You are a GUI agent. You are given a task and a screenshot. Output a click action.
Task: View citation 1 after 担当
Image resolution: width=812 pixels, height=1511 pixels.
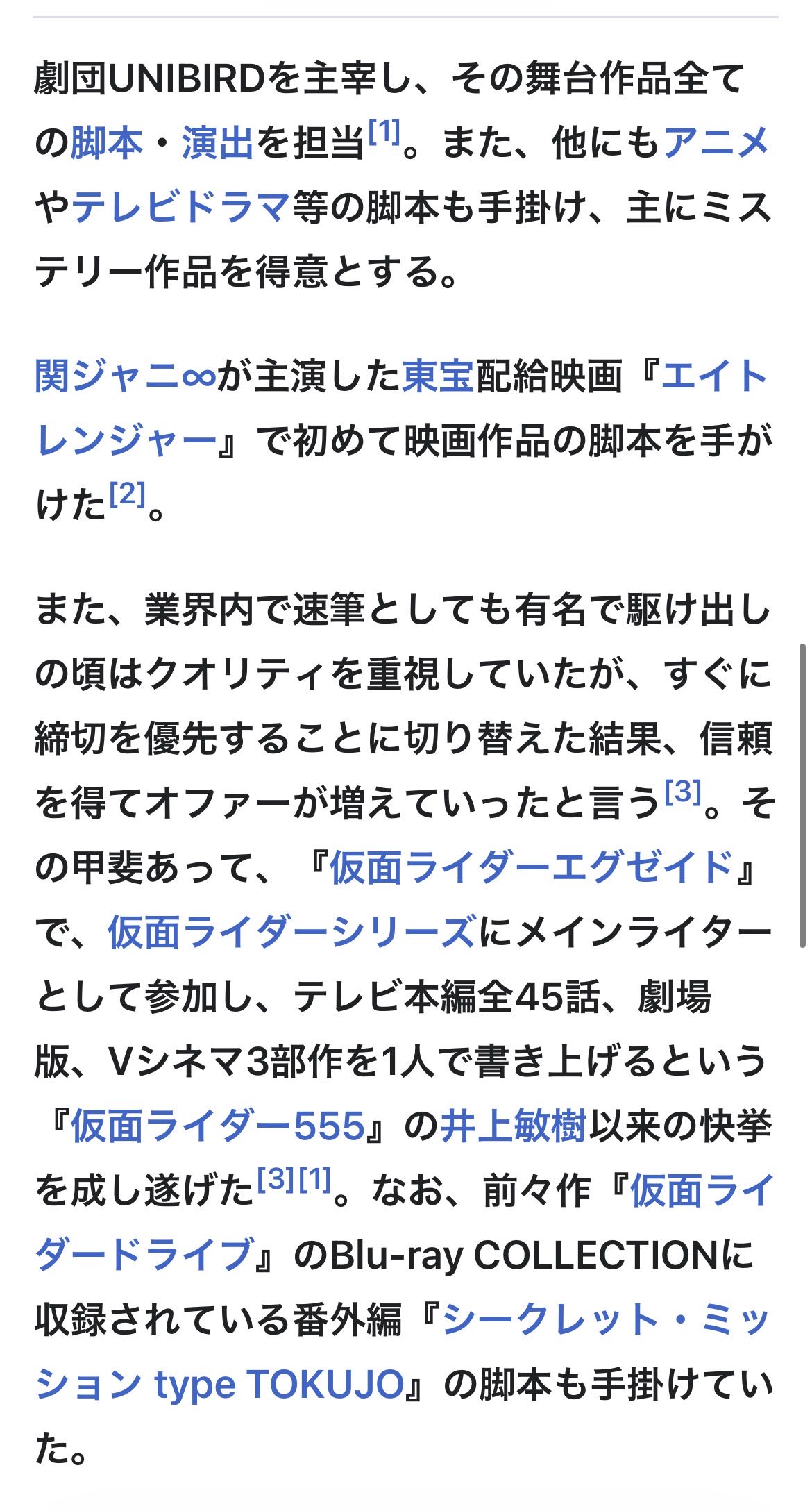pyautogui.click(x=384, y=132)
